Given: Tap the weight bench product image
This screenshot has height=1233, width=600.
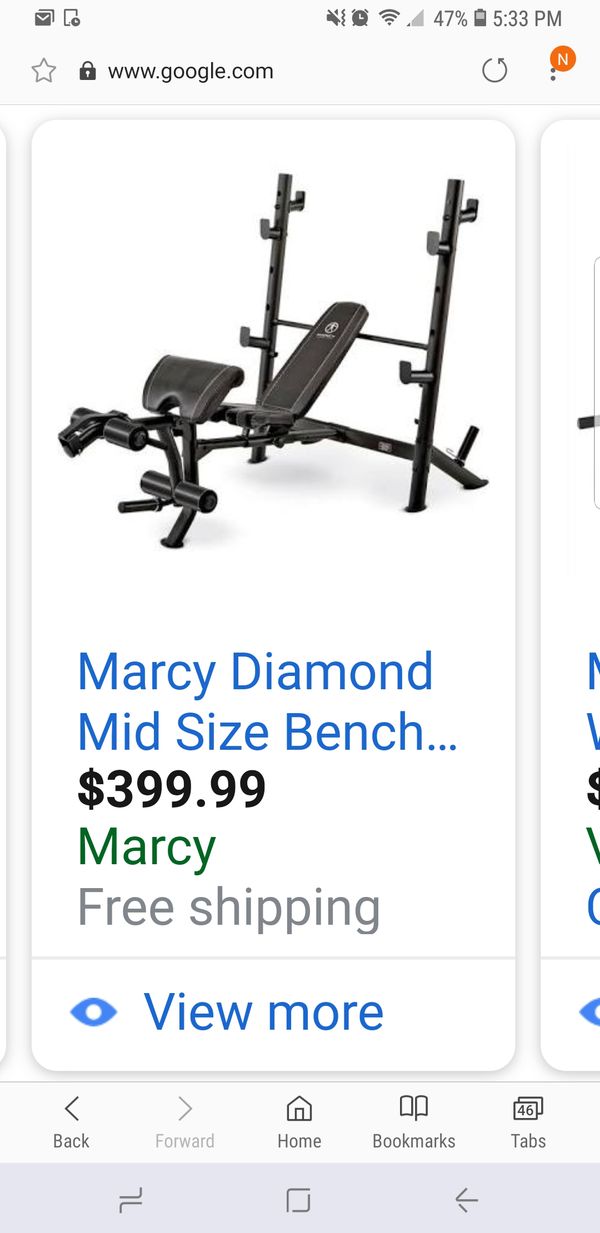Looking at the screenshot, I should click(x=274, y=362).
